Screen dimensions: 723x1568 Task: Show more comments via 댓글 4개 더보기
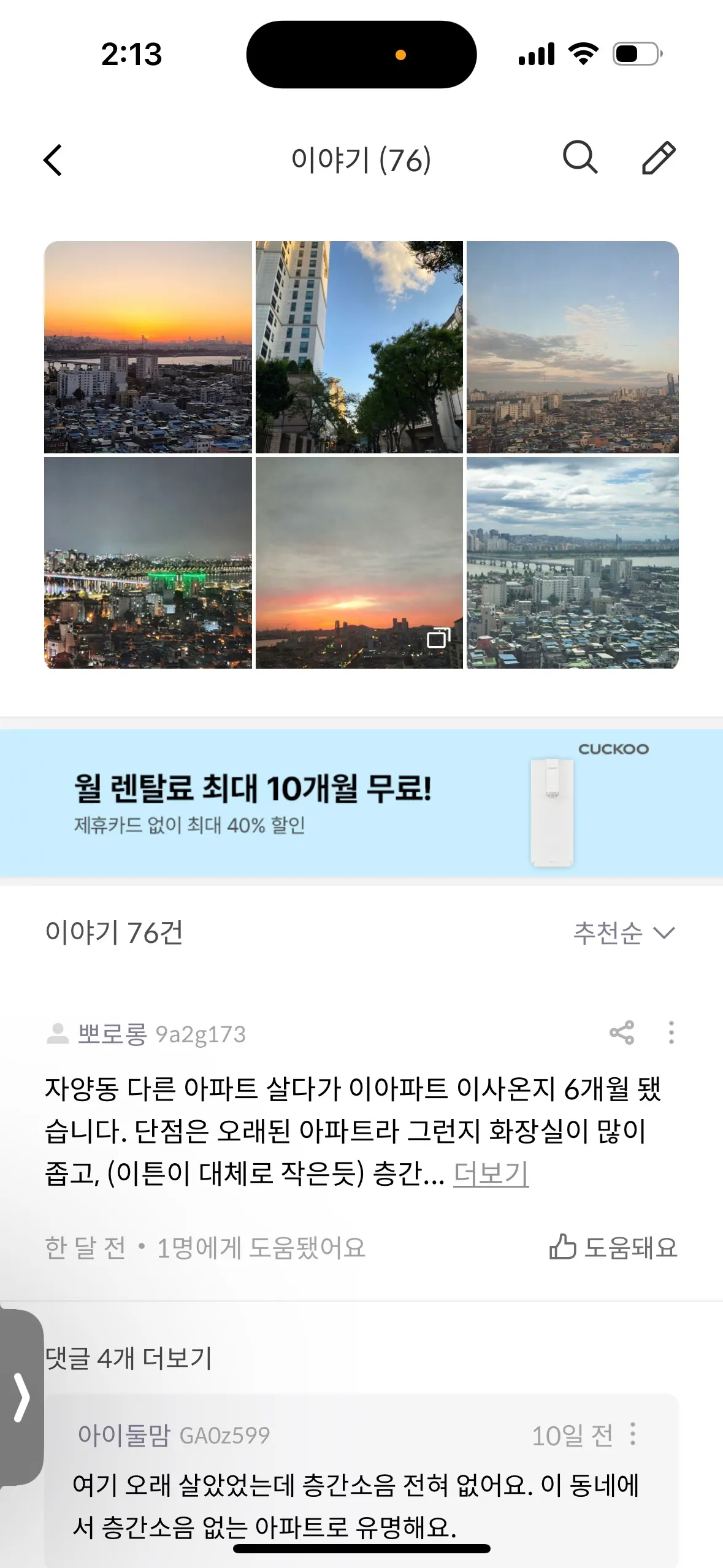(129, 1358)
